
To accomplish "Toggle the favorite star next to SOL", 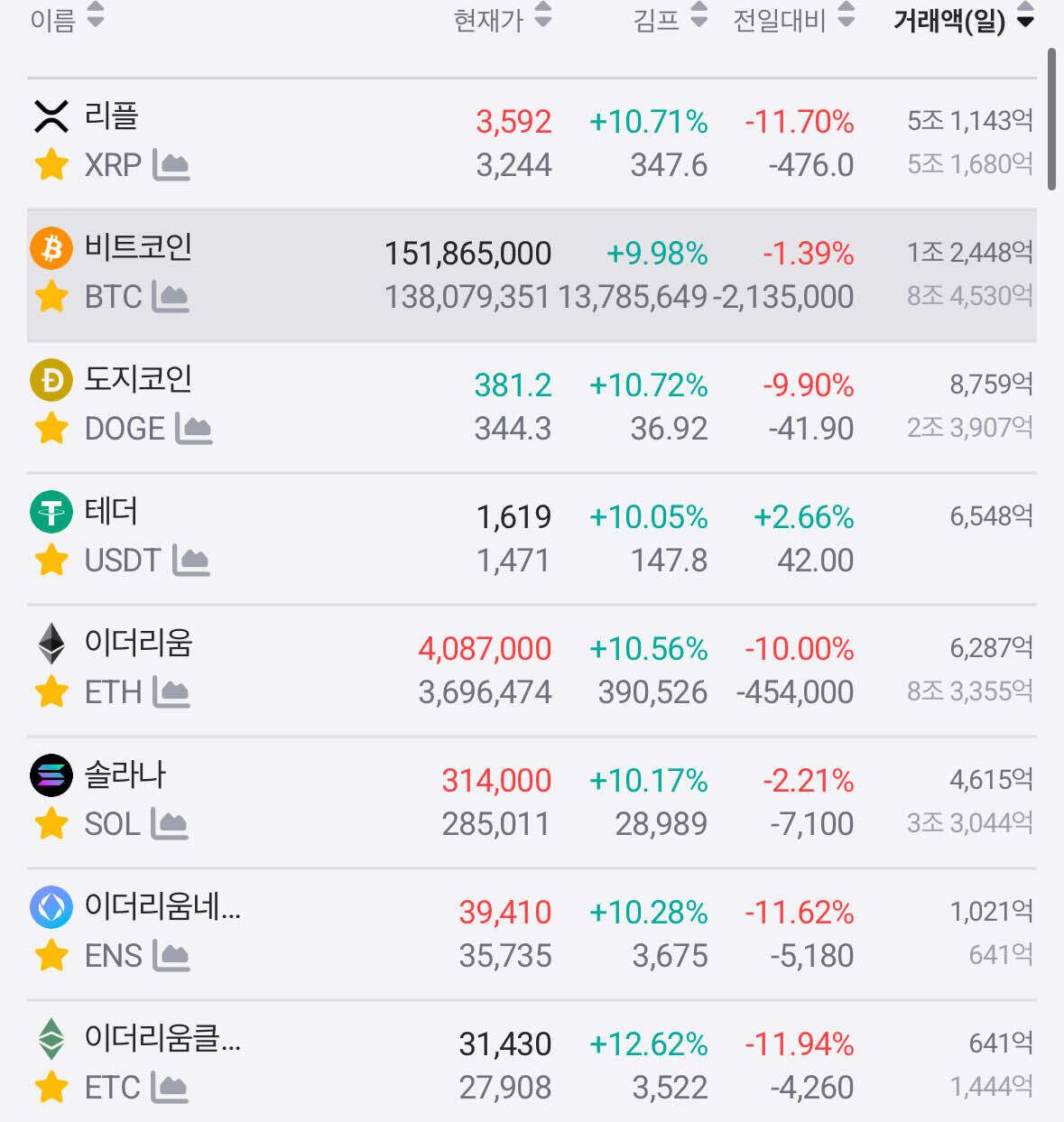I will [51, 824].
